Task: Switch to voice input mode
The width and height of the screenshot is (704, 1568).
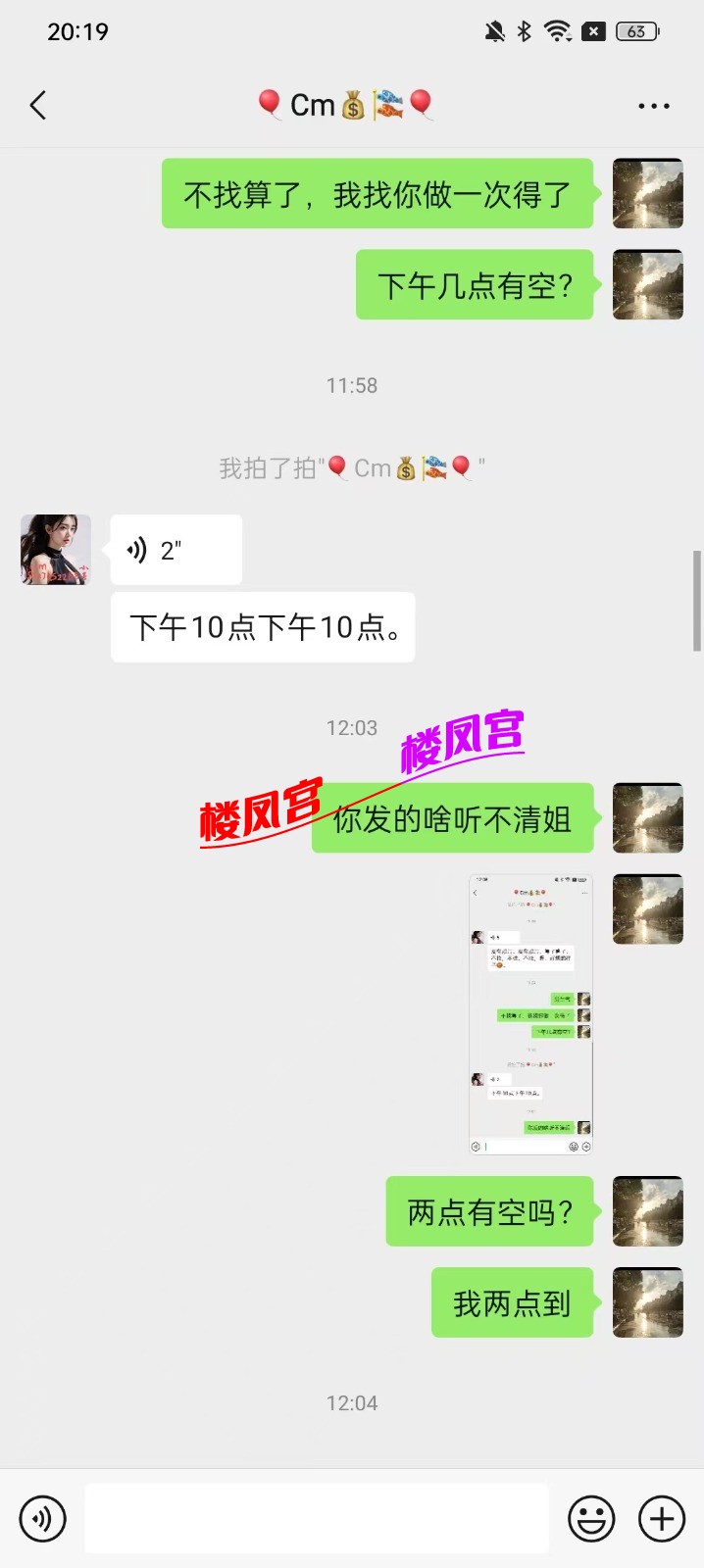Action: tap(43, 1518)
